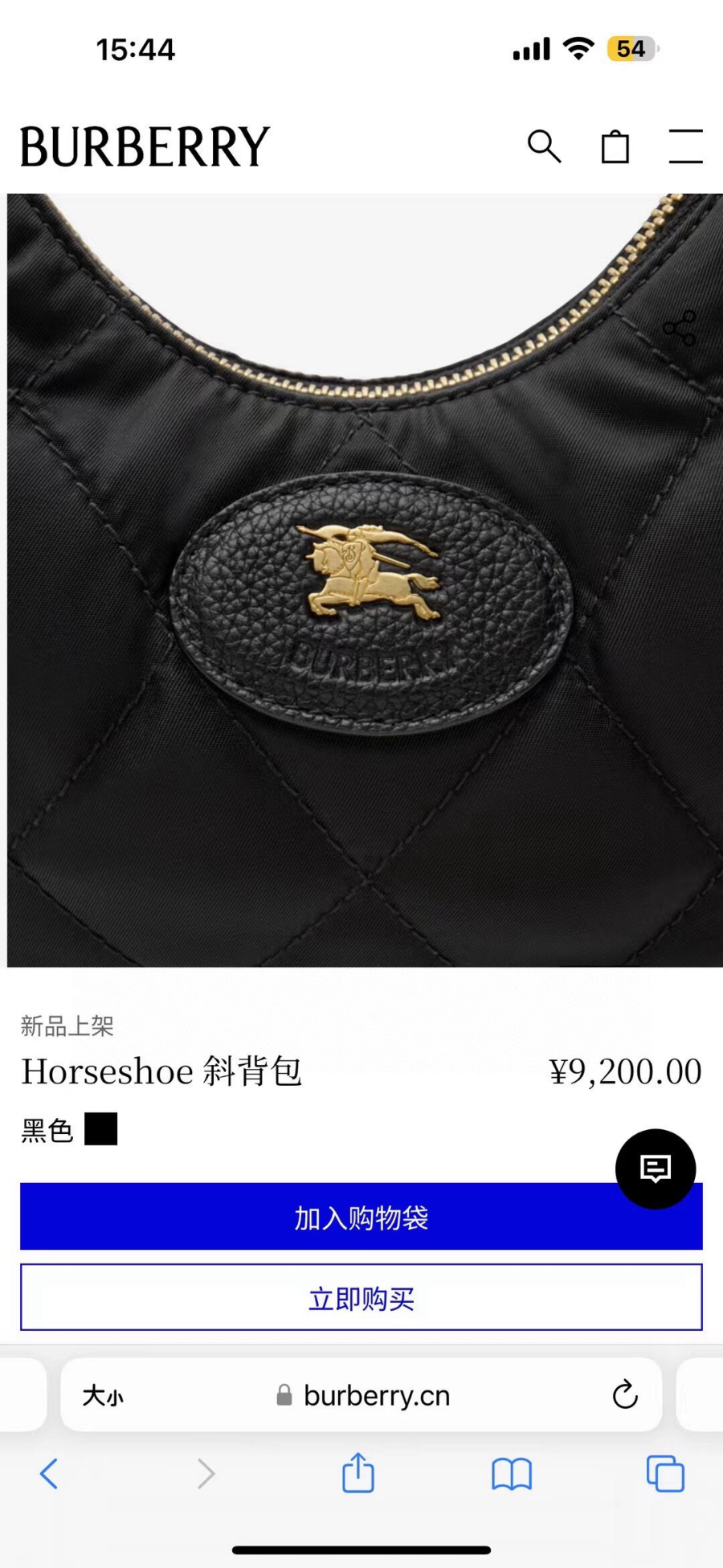This screenshot has height=1568, width=723.
Task: Open the live chat bubble
Action: point(656,1169)
